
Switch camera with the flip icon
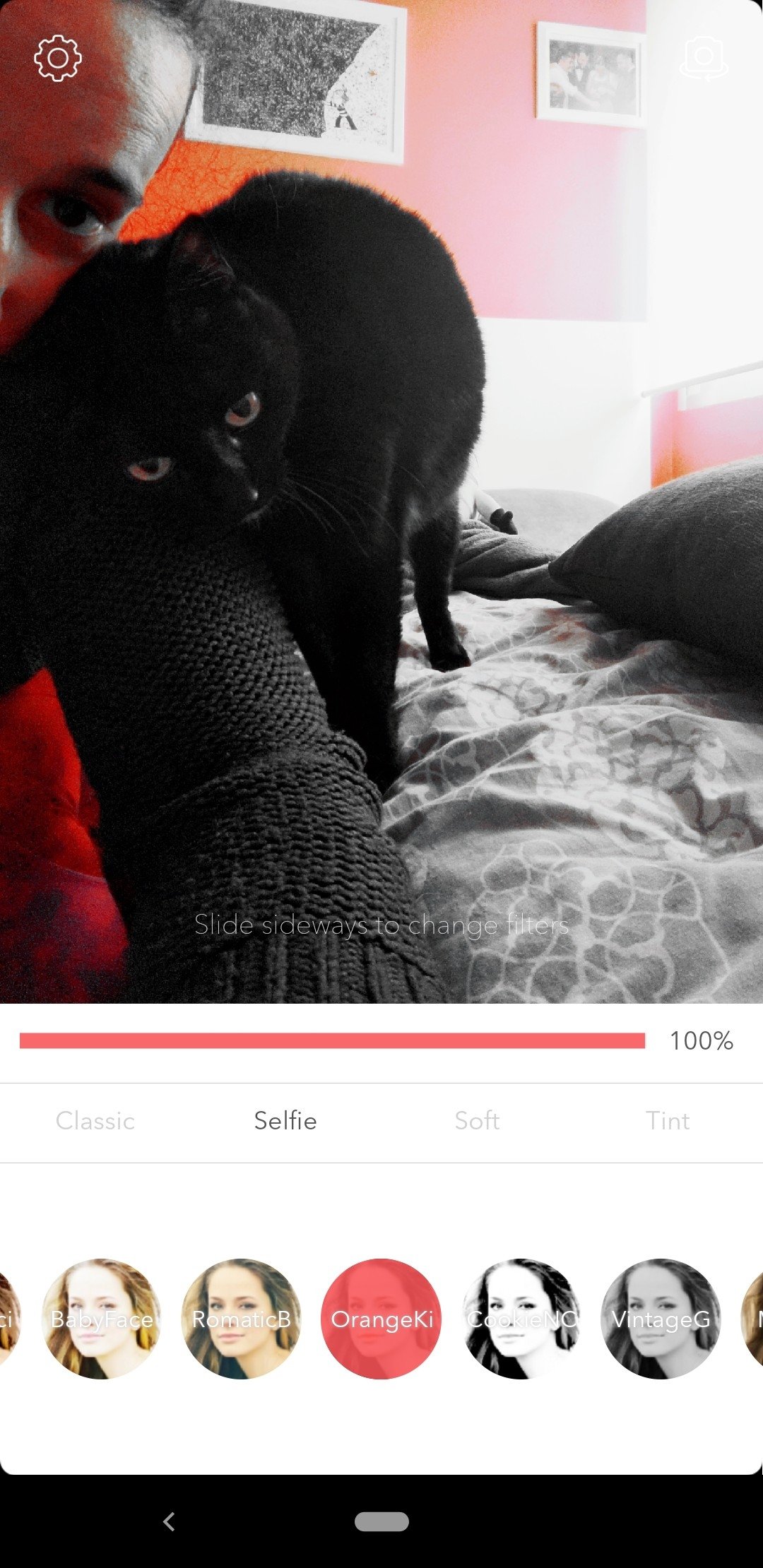tap(704, 57)
